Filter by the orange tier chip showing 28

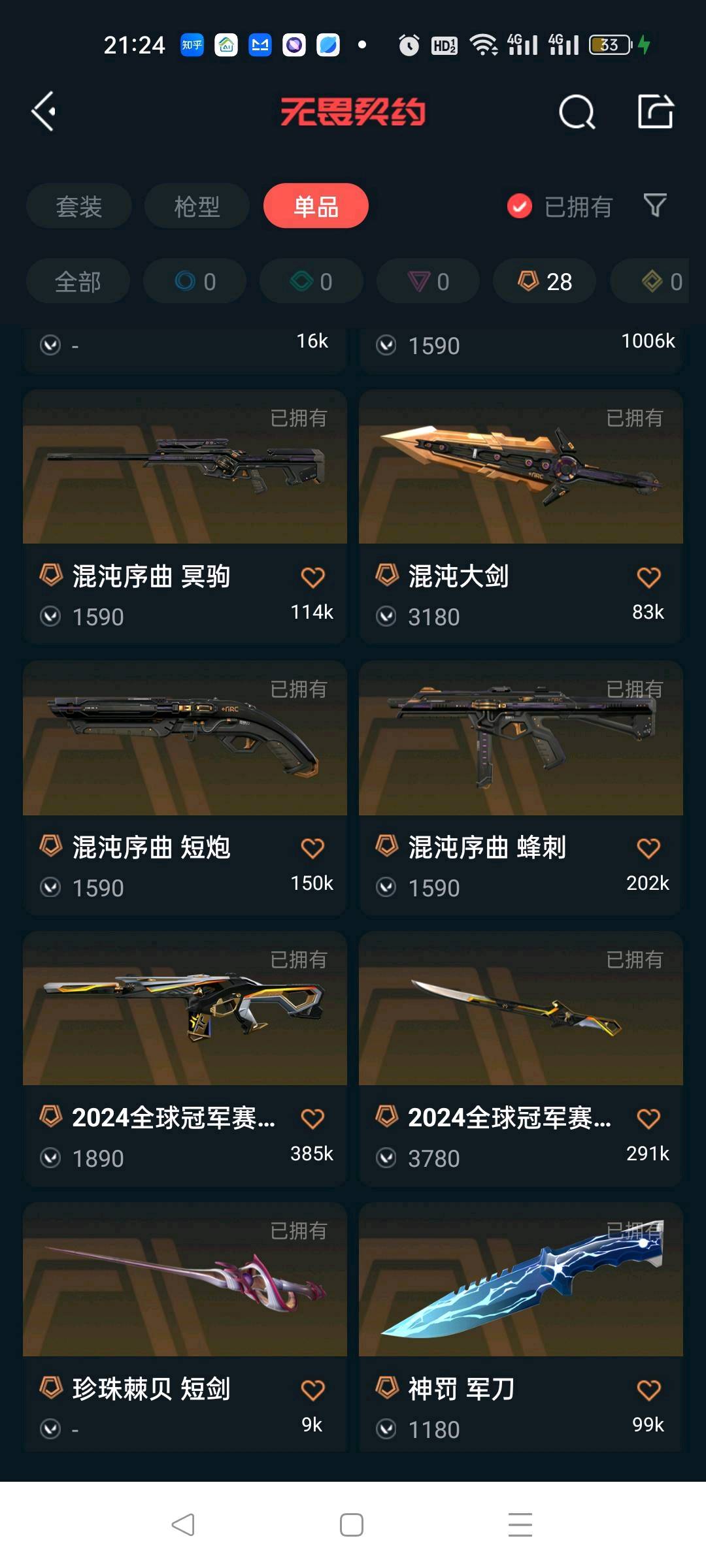tap(545, 282)
